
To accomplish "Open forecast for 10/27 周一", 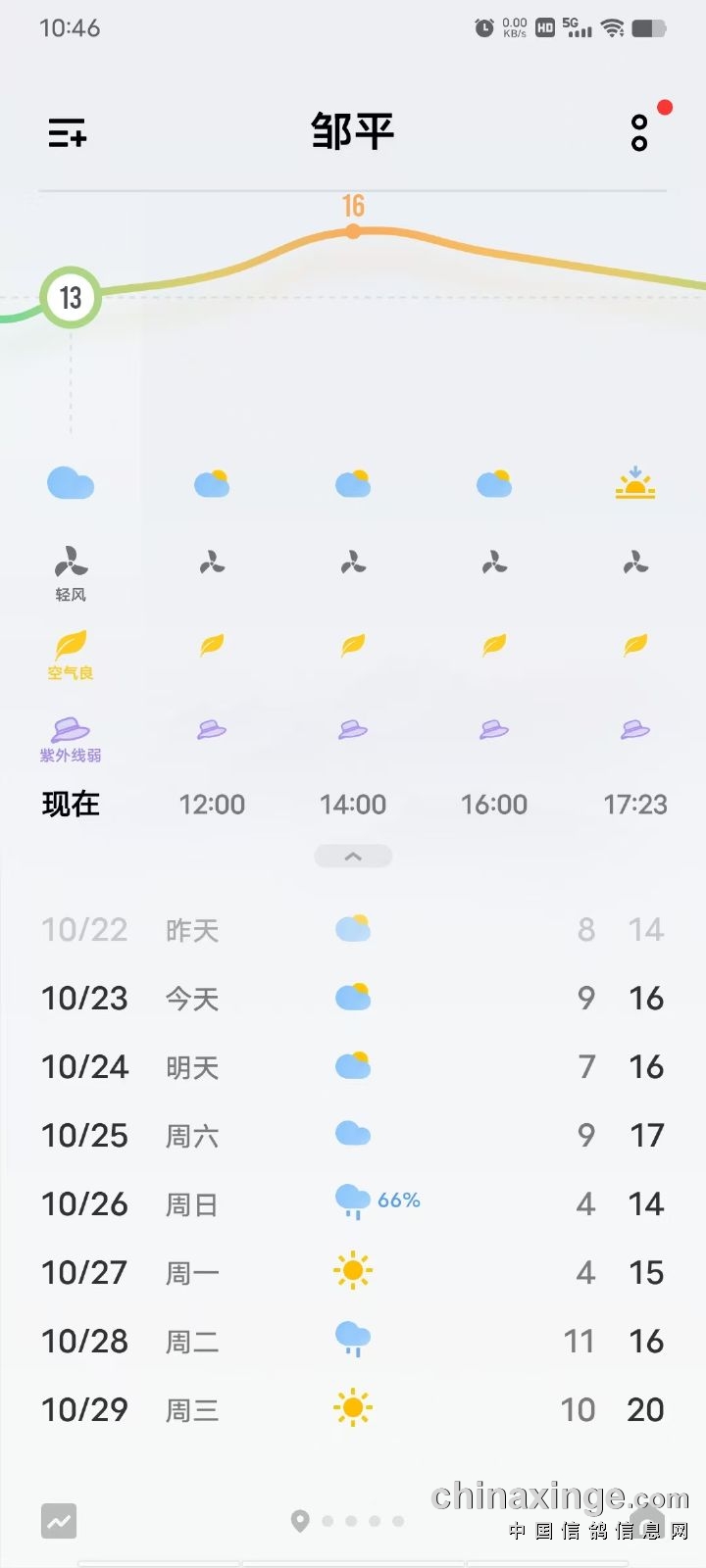I will tap(353, 1272).
